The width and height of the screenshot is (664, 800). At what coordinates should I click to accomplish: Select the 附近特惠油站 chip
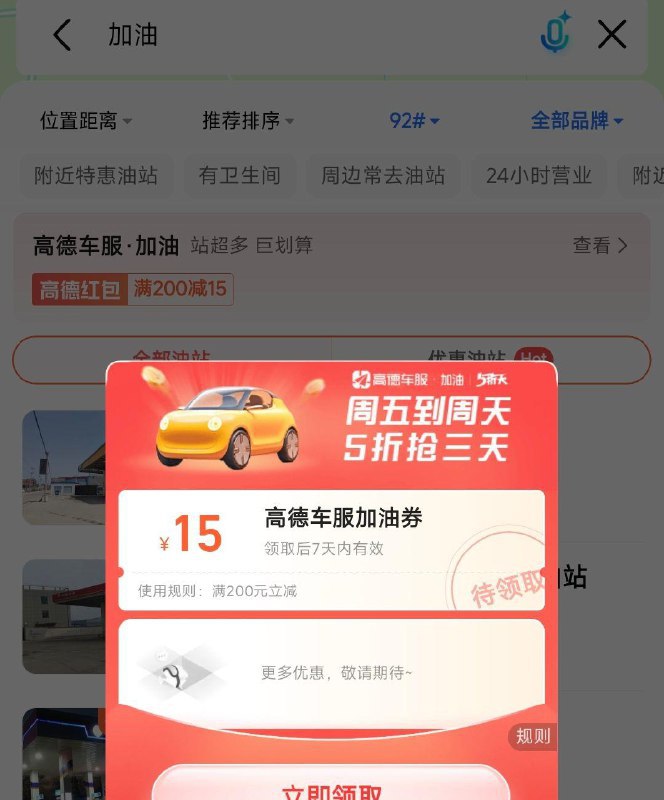tap(96, 176)
